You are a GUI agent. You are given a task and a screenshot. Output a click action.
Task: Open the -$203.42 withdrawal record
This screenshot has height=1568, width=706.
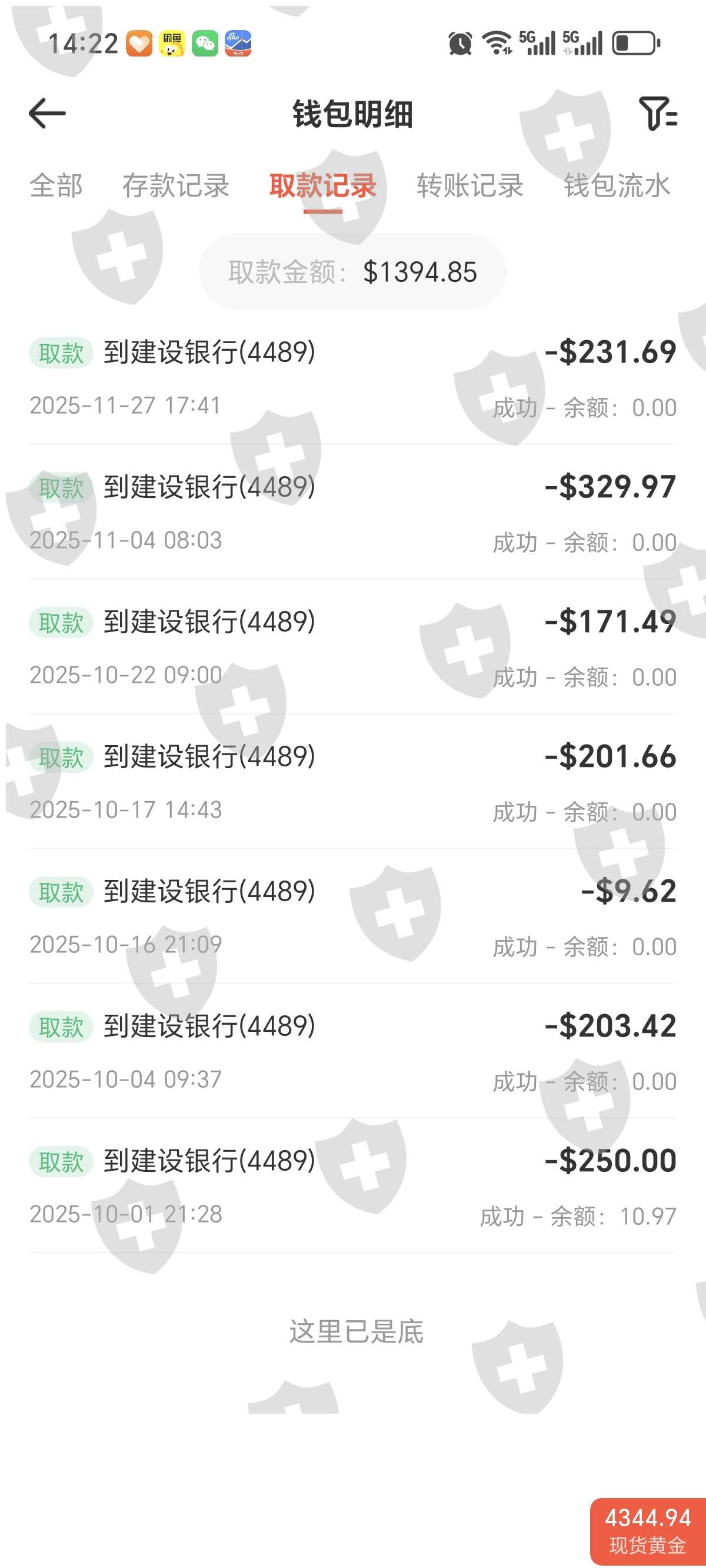[x=353, y=1052]
